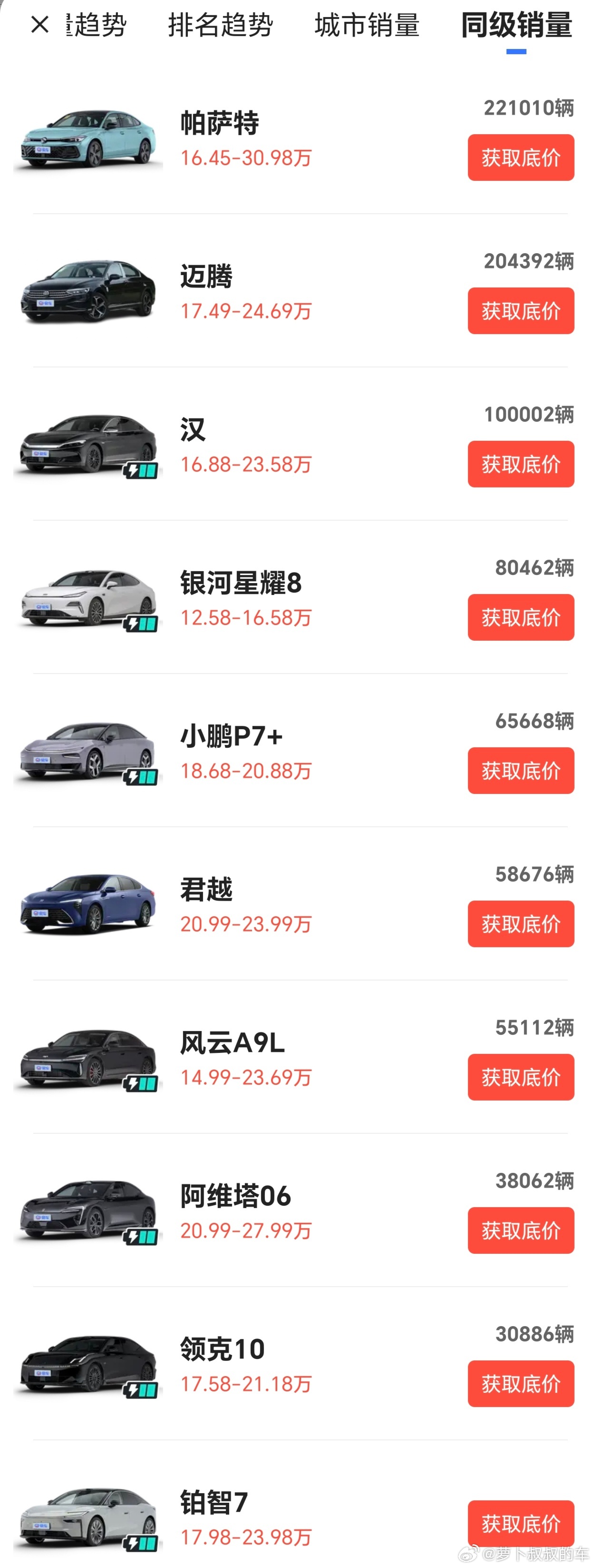The width and height of the screenshot is (595, 1568).
Task: Open the 领克10 model page
Action: 222,1350
